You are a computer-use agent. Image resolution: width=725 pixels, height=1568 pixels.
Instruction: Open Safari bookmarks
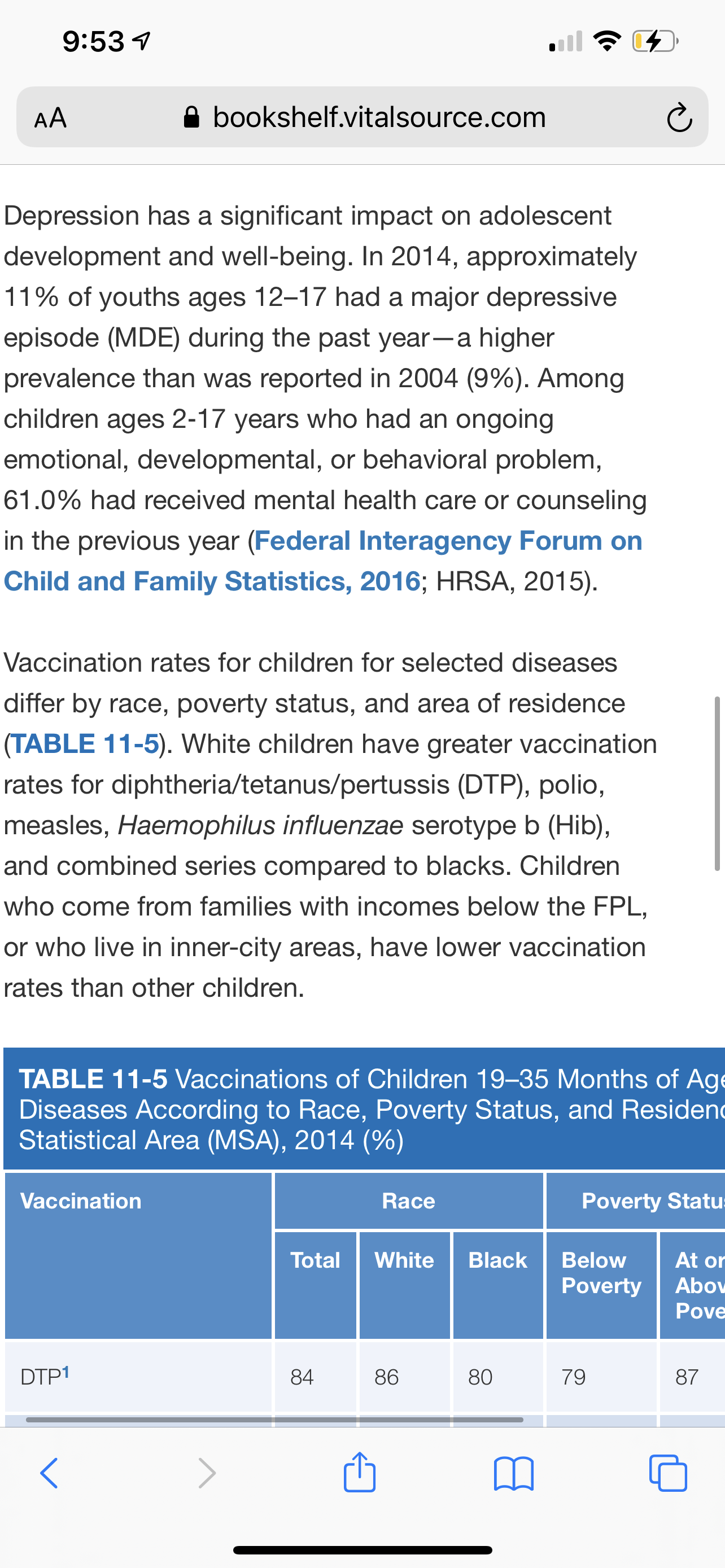point(514,1473)
